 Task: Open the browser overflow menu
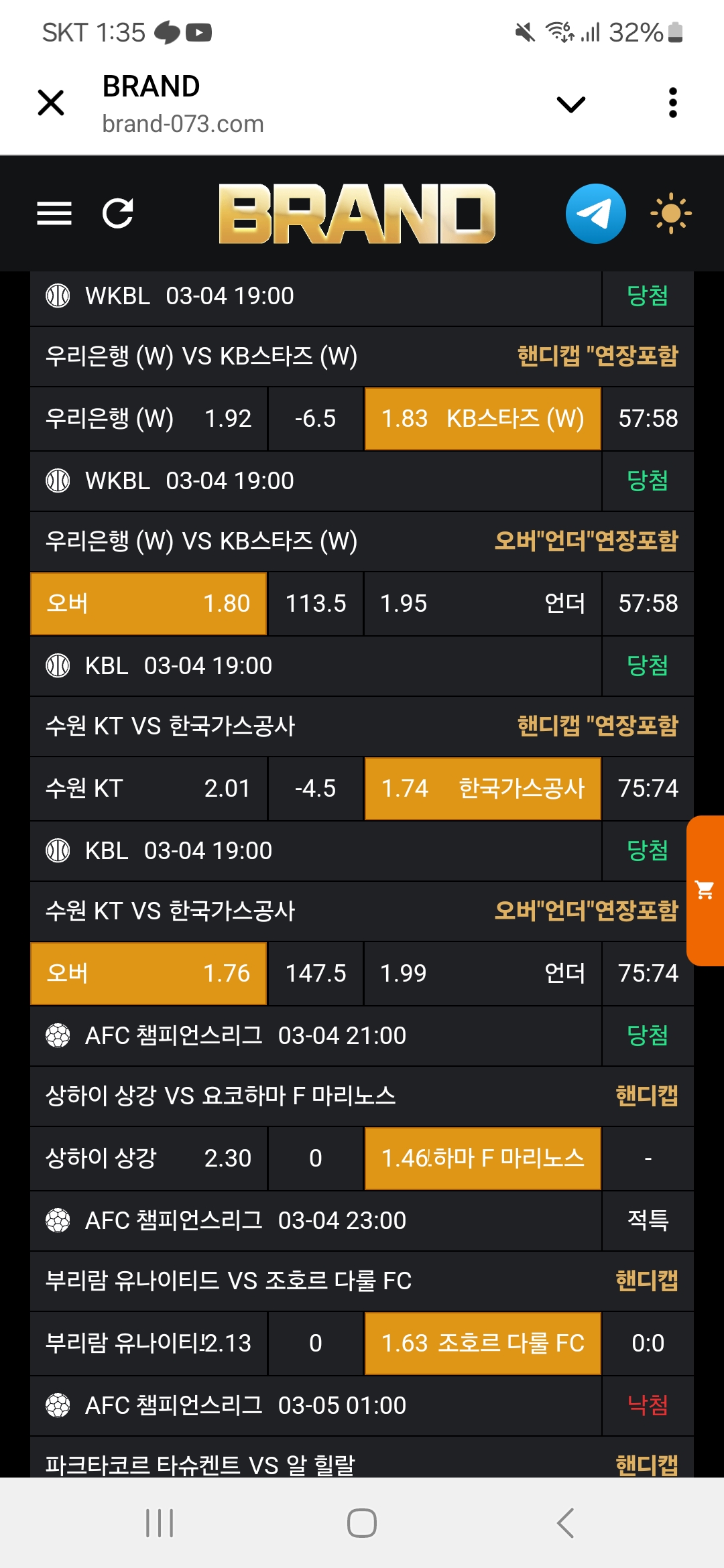[672, 103]
